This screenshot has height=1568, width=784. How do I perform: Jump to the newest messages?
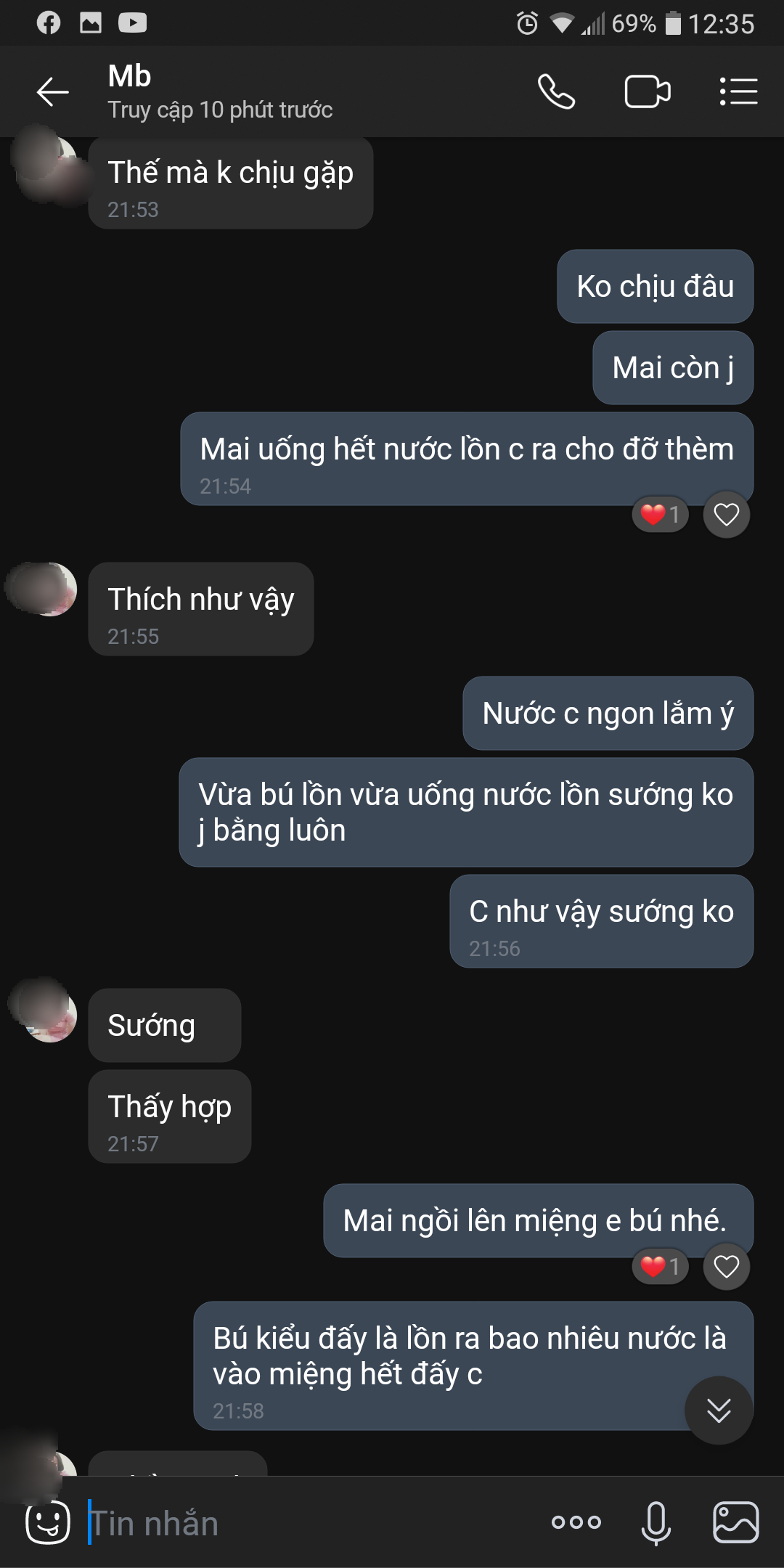719,1410
